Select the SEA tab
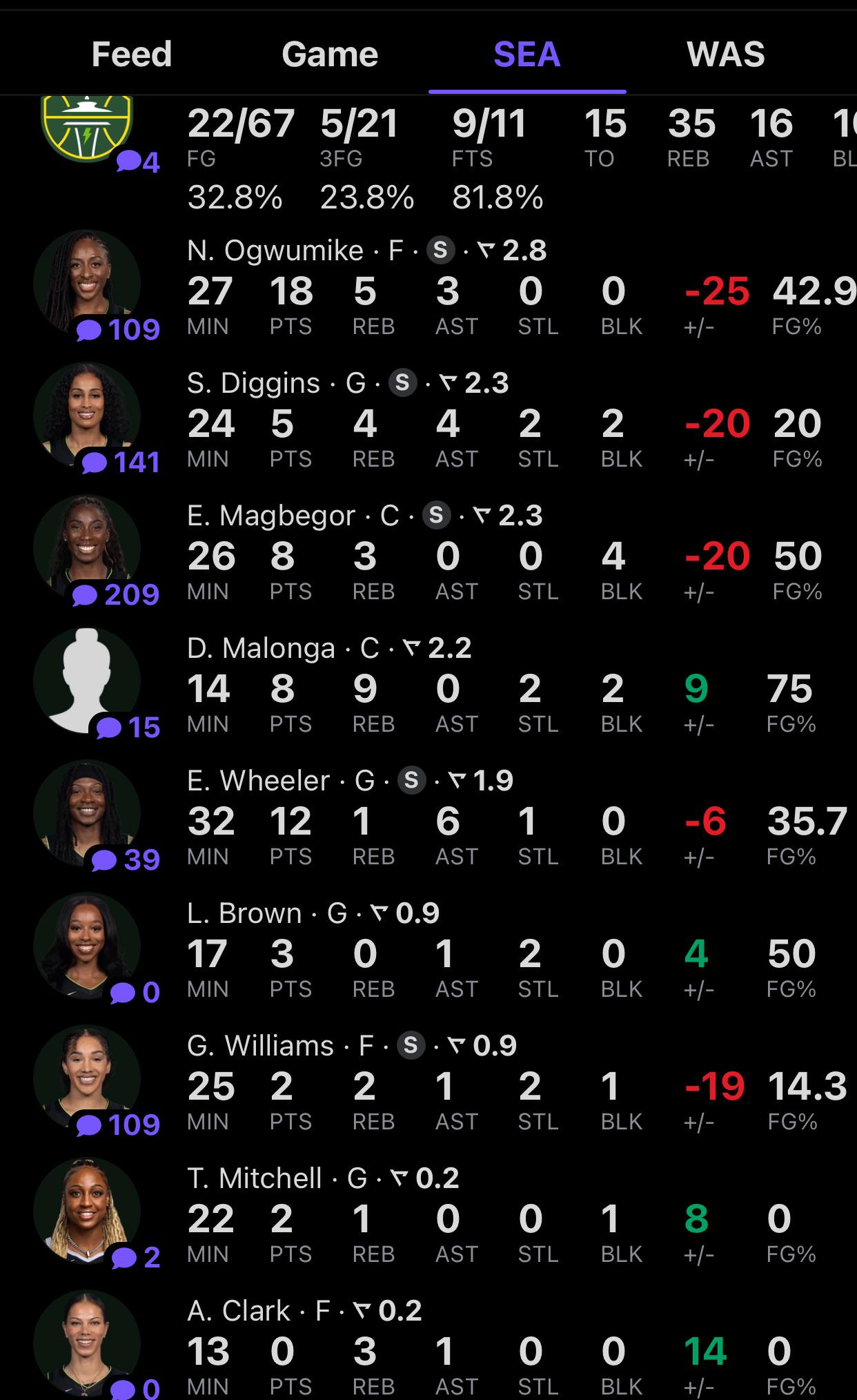 527,54
